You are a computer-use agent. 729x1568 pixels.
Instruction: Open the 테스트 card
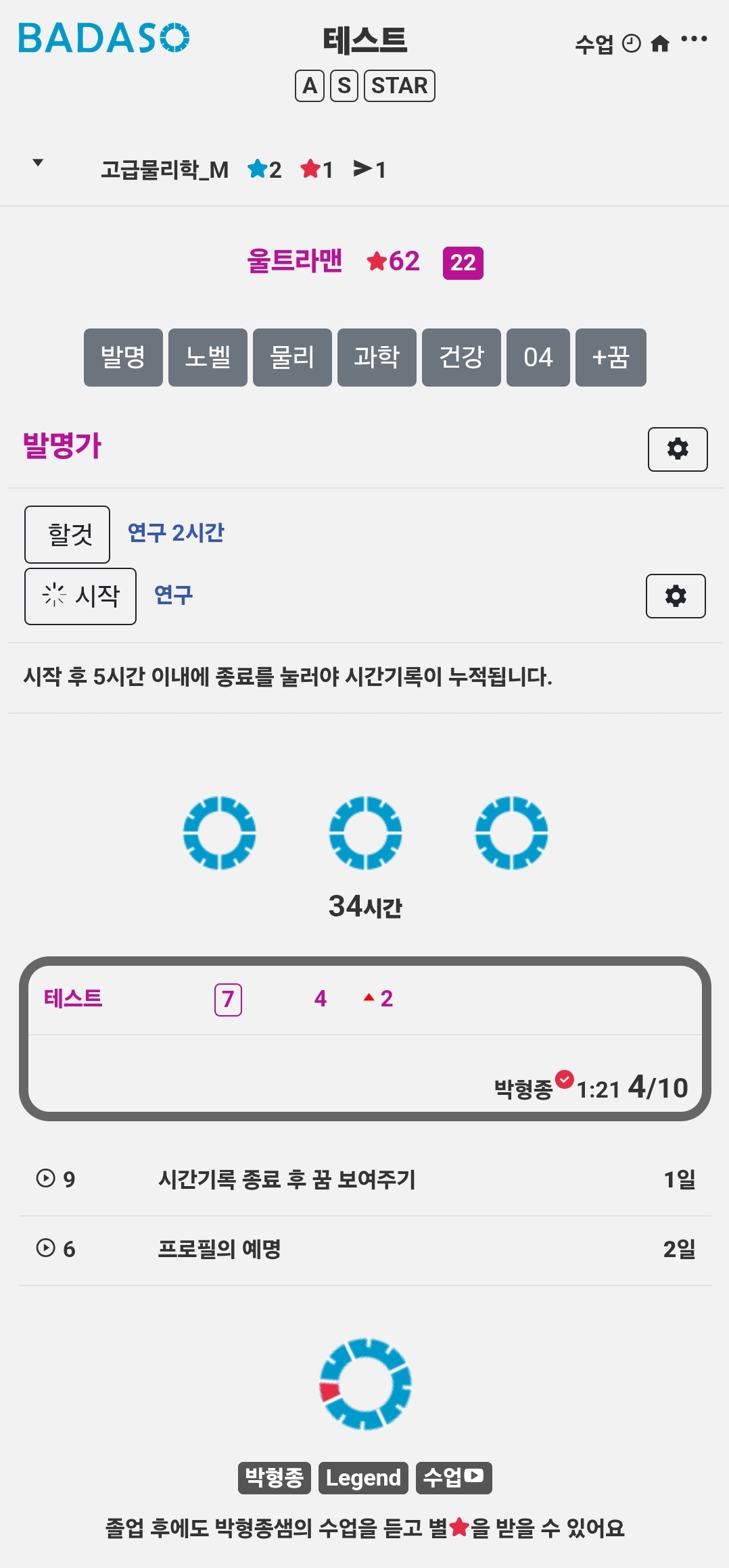(365, 1039)
